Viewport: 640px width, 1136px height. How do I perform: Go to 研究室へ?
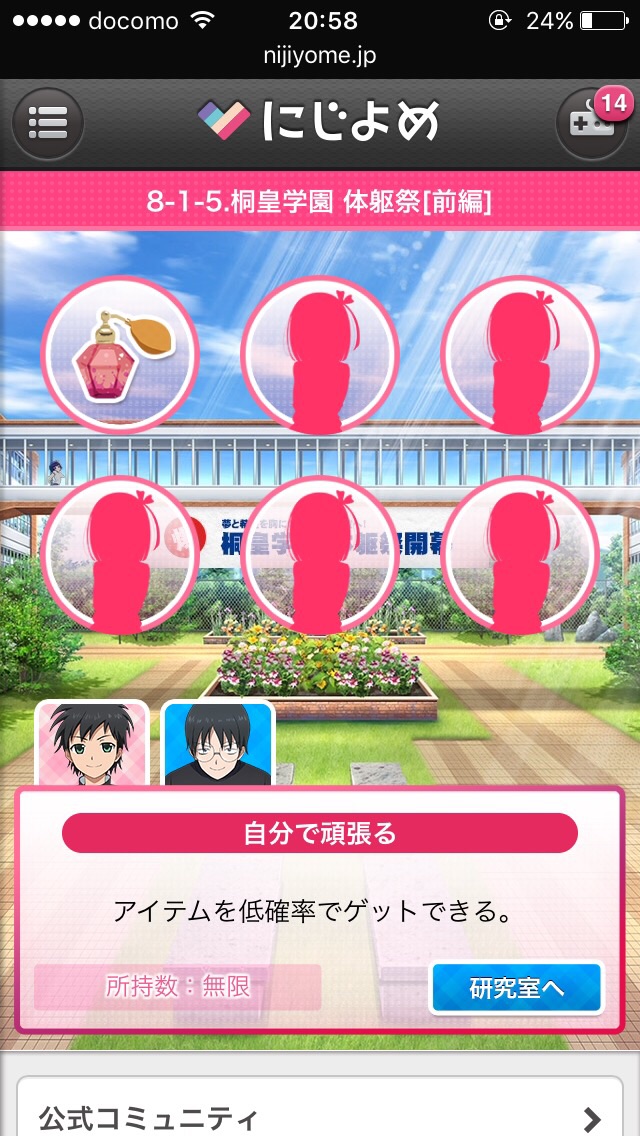(517, 988)
